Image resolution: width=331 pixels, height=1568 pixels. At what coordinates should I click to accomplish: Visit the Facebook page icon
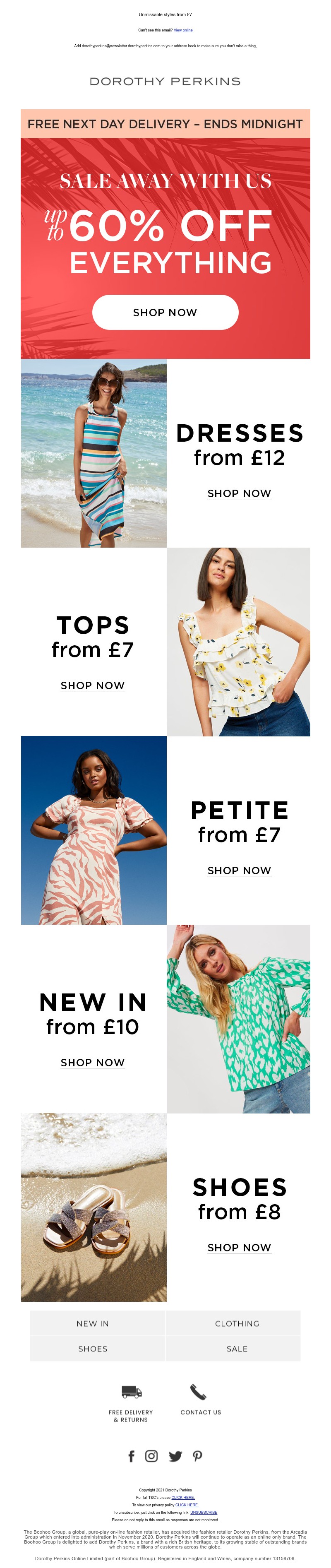tap(132, 1456)
